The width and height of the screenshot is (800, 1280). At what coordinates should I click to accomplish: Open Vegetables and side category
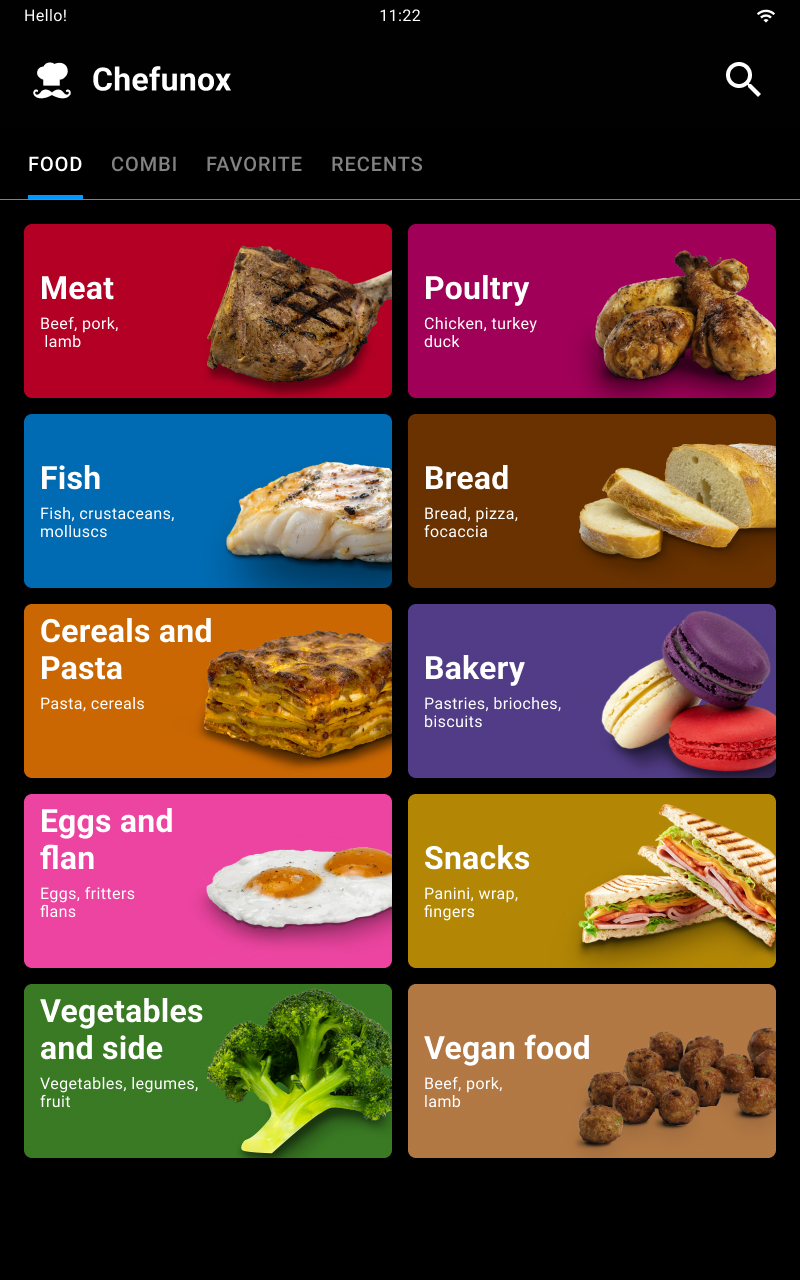(x=208, y=1071)
